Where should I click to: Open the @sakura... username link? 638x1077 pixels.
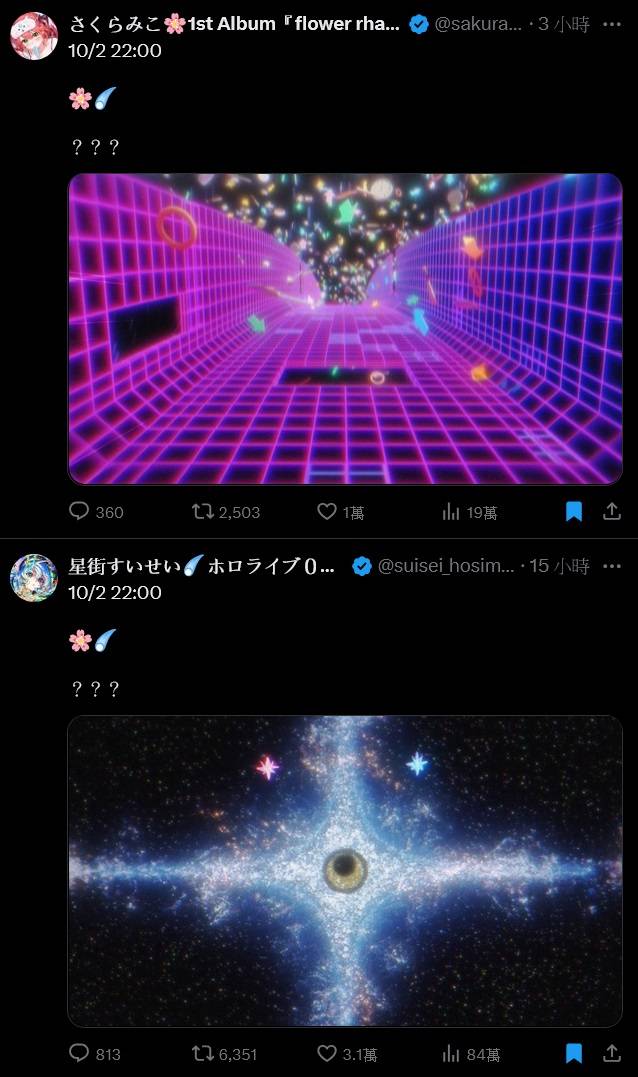[x=478, y=24]
